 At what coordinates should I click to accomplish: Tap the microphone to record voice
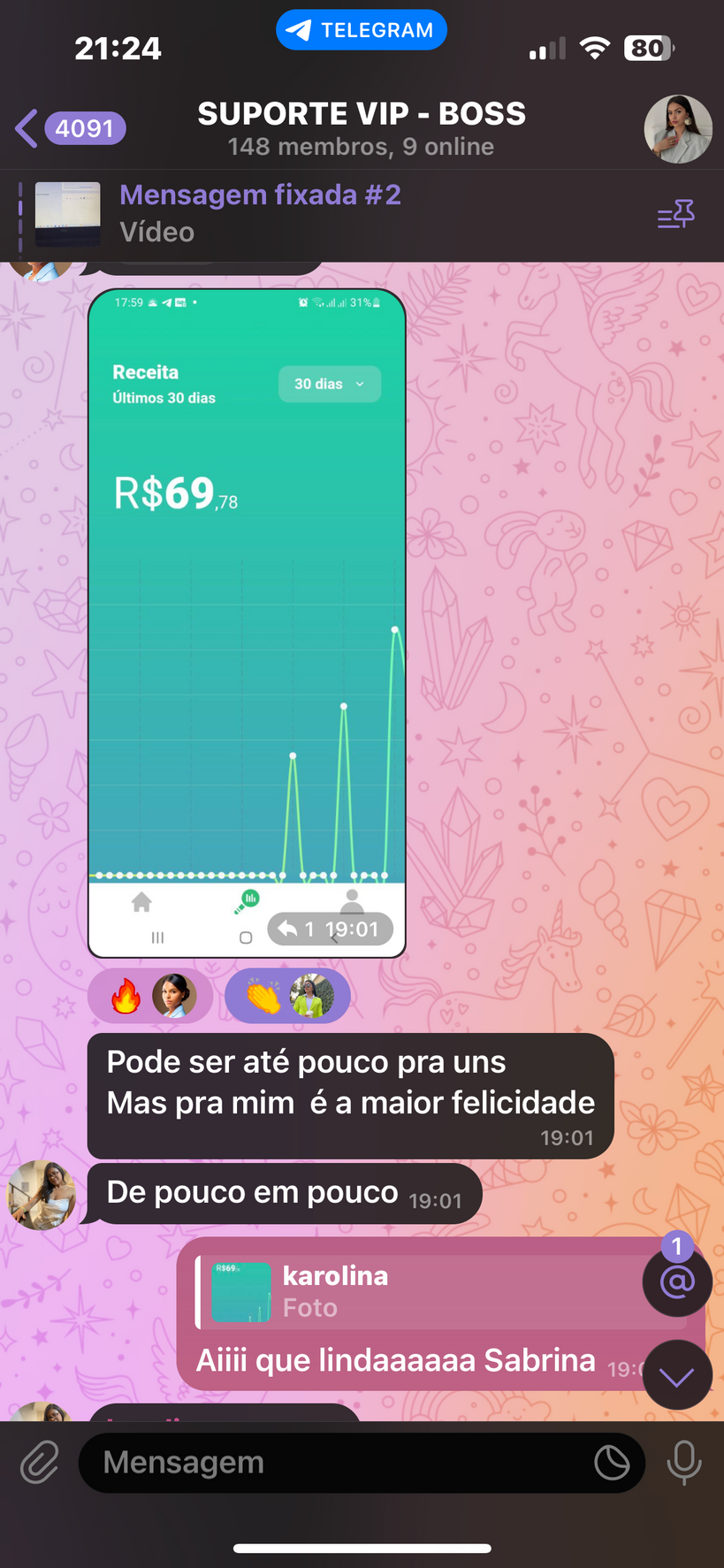pos(683,1462)
